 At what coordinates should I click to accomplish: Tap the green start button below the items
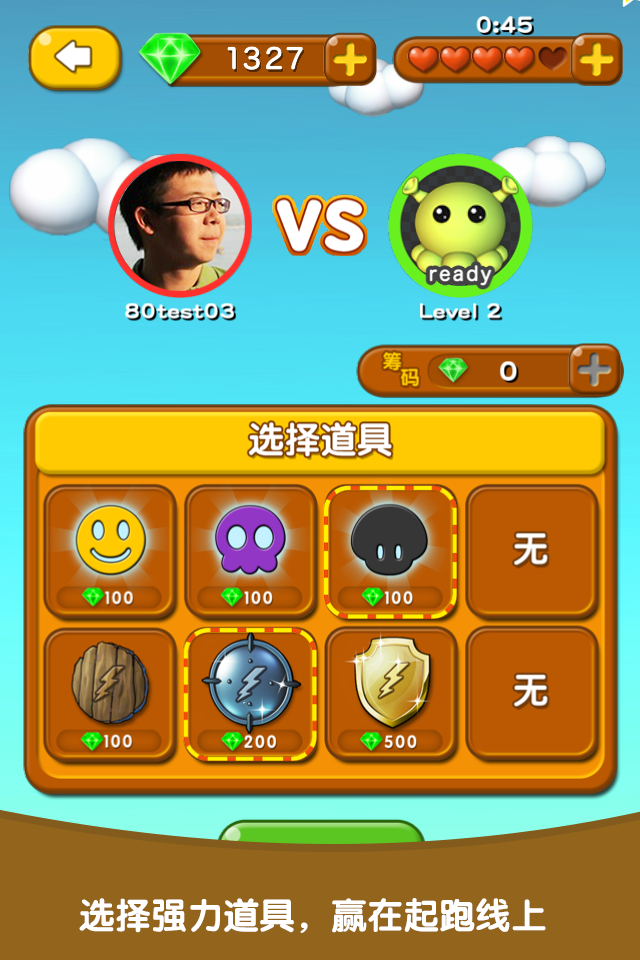tap(321, 831)
